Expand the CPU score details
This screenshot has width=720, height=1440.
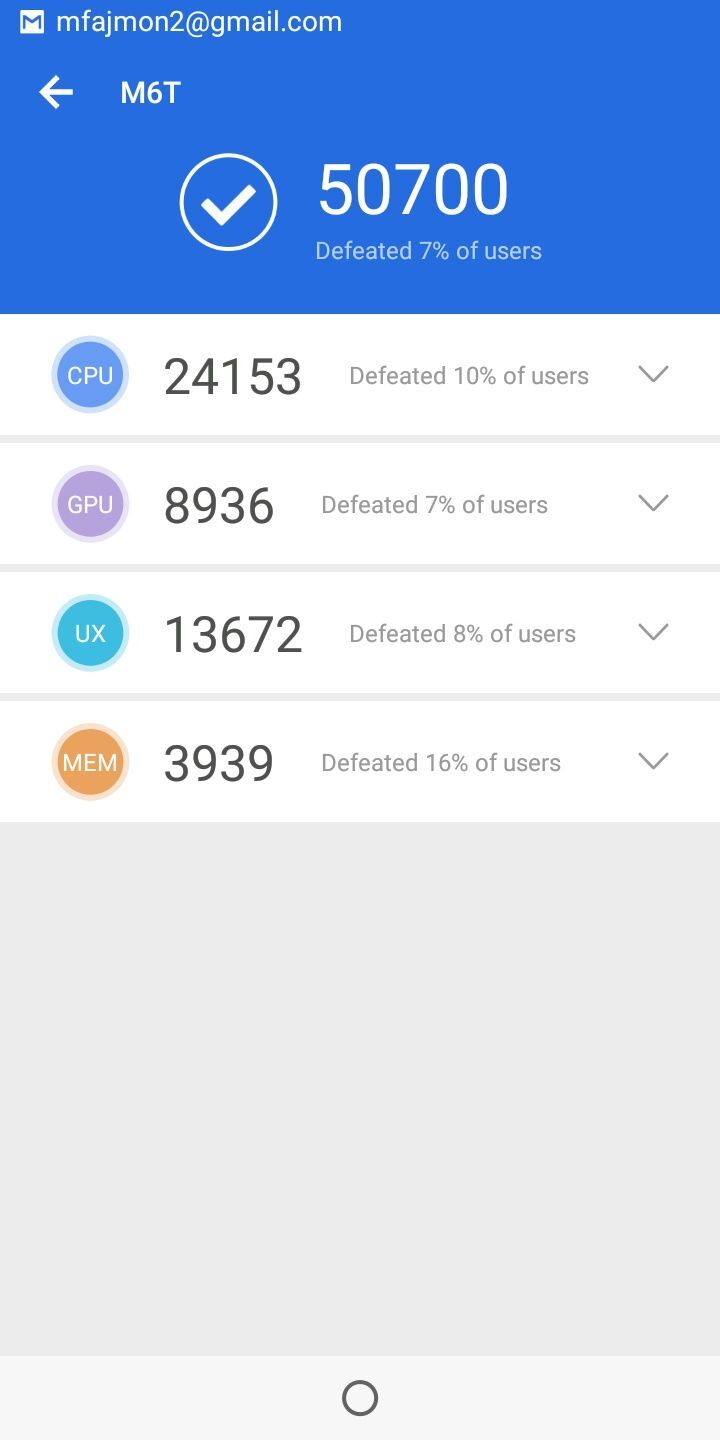click(x=652, y=374)
